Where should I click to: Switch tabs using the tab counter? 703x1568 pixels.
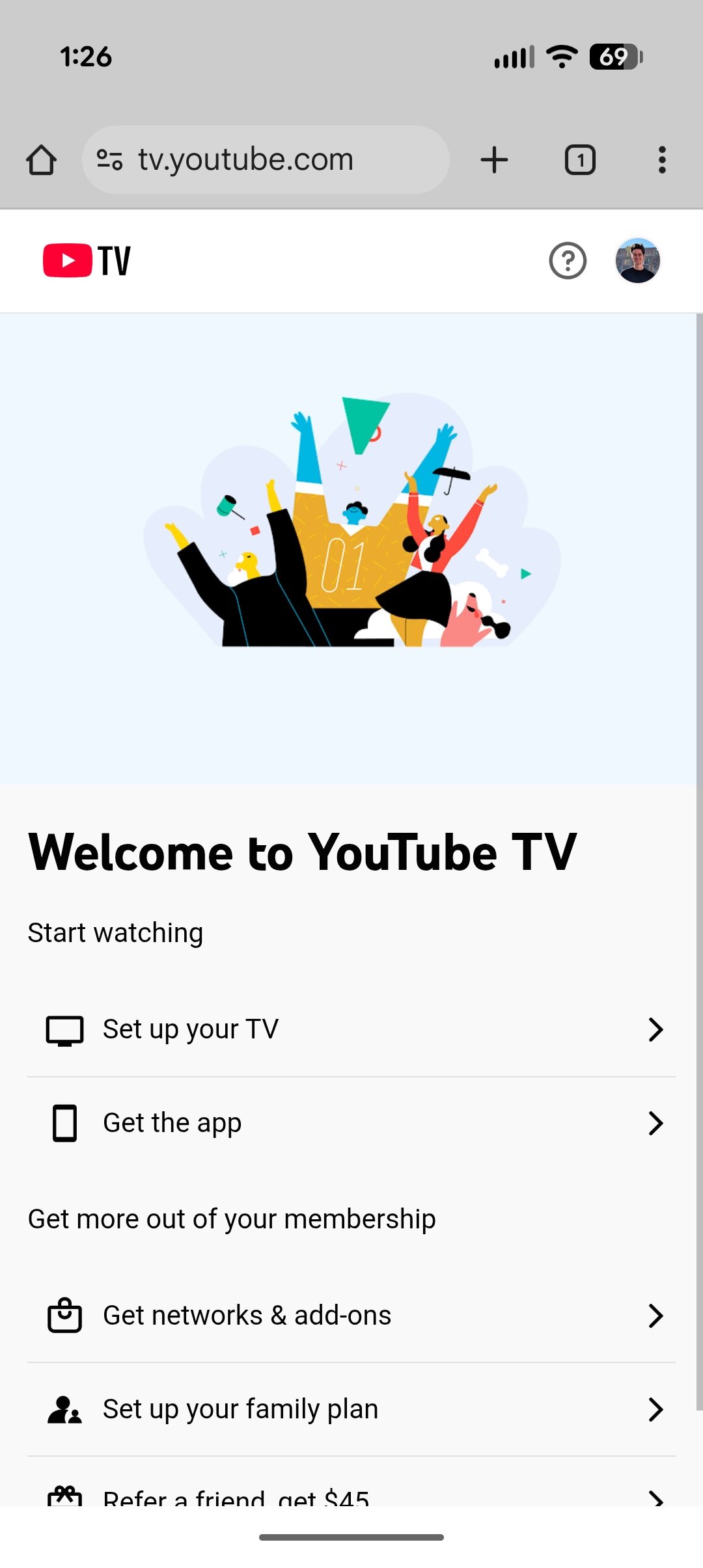pos(579,159)
